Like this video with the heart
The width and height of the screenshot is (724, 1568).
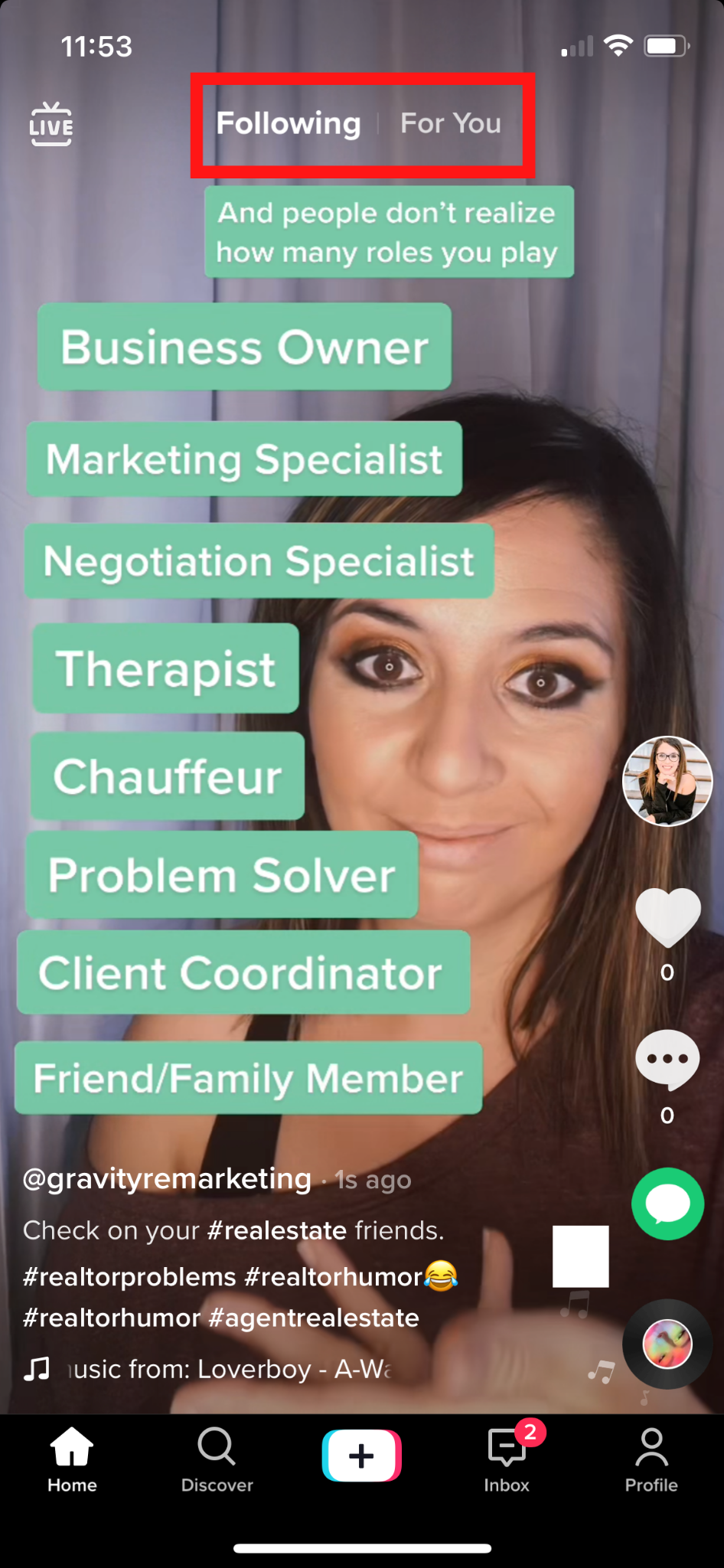tap(667, 917)
